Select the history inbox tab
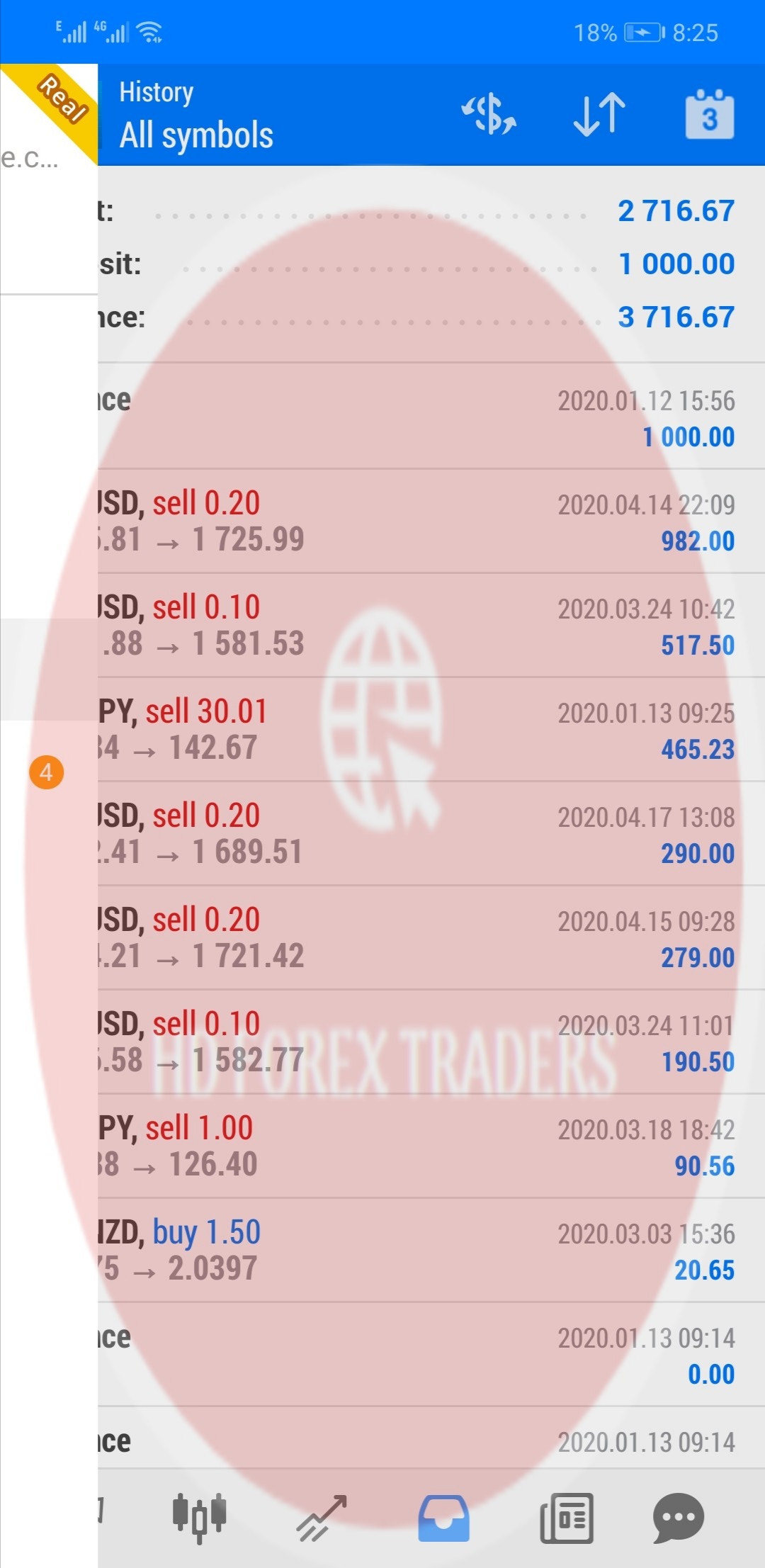765x1568 pixels. coord(443,1518)
